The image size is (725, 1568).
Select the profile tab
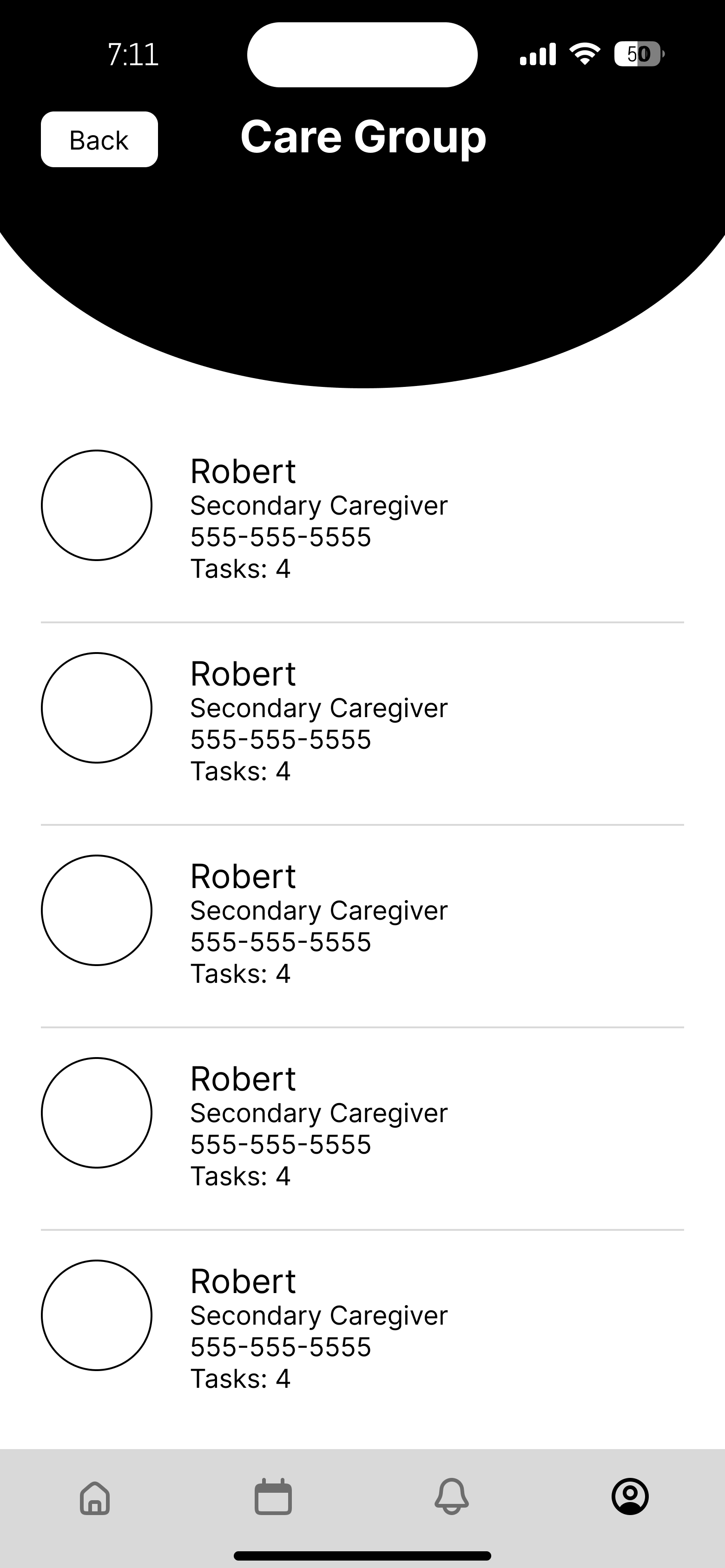[630, 1496]
